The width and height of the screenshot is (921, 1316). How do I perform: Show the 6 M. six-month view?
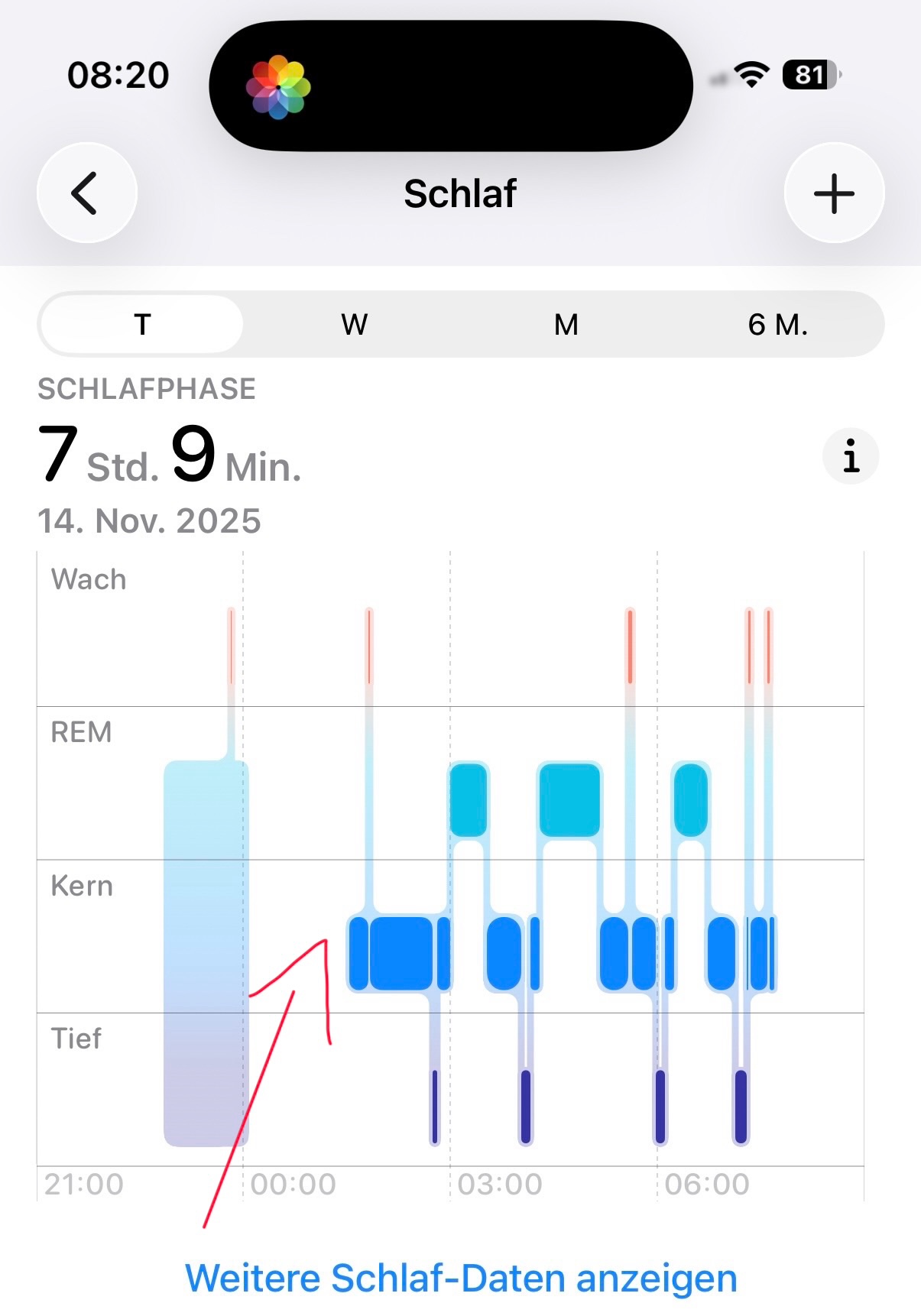777,325
